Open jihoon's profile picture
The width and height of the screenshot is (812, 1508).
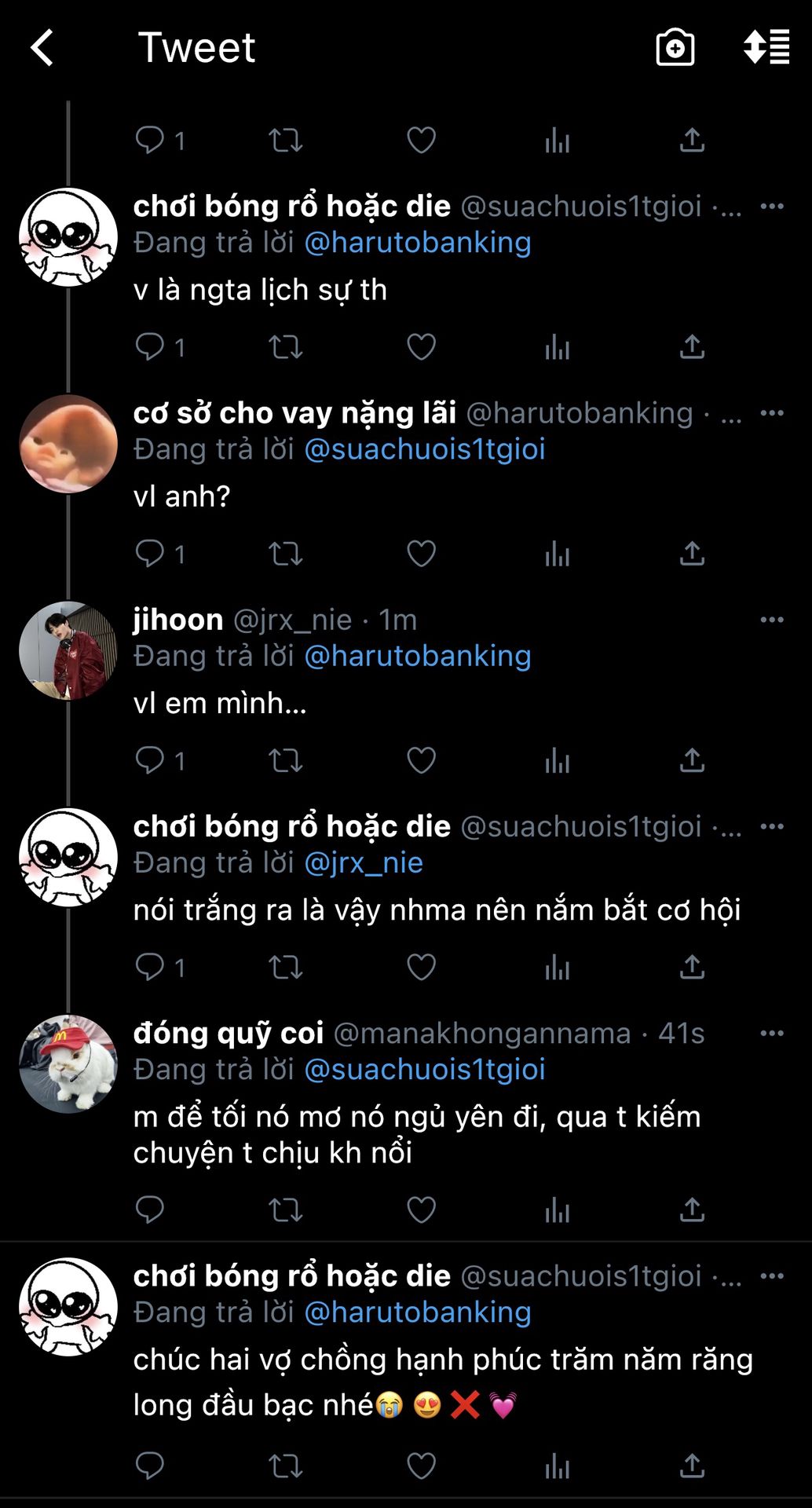click(68, 650)
